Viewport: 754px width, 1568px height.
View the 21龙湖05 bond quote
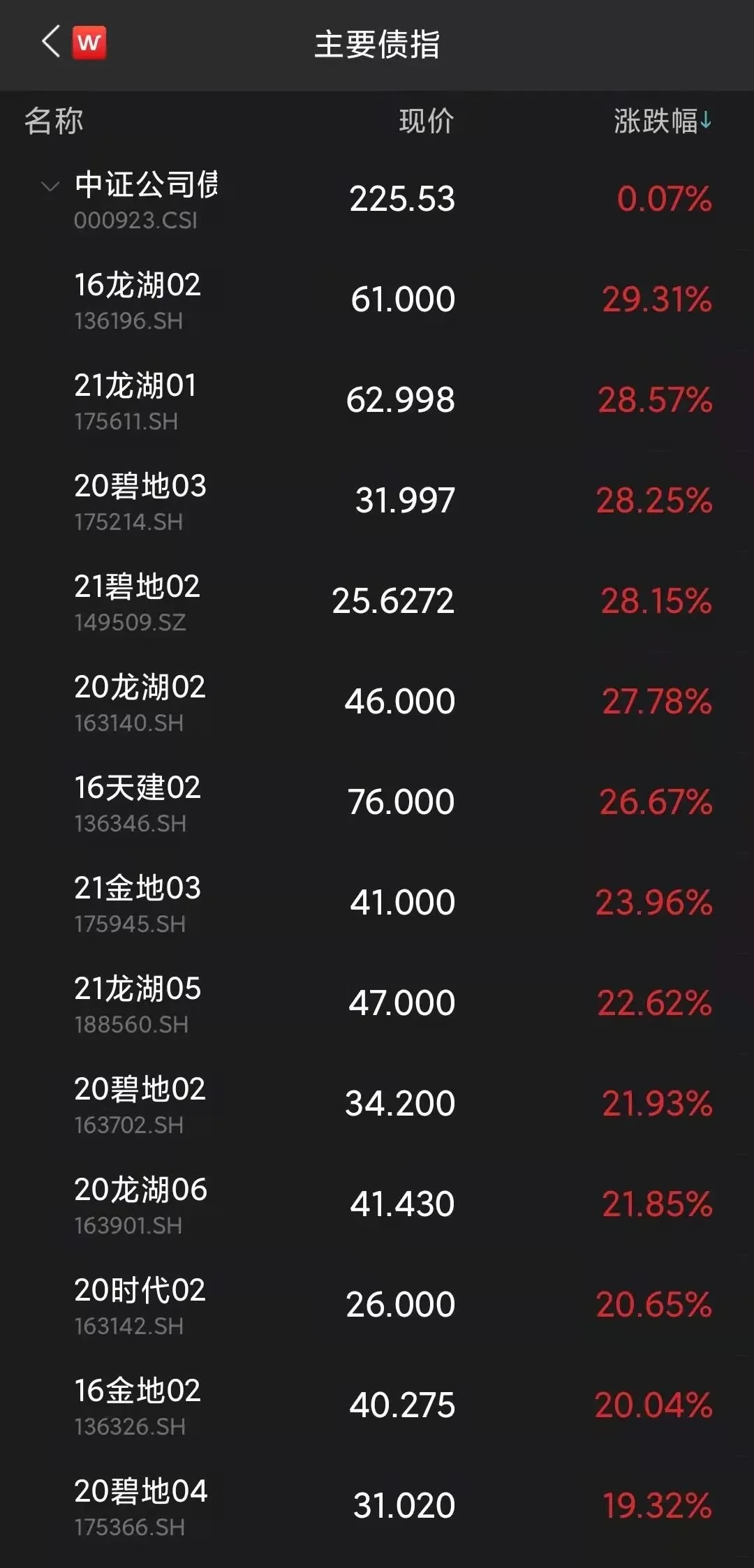click(377, 1004)
